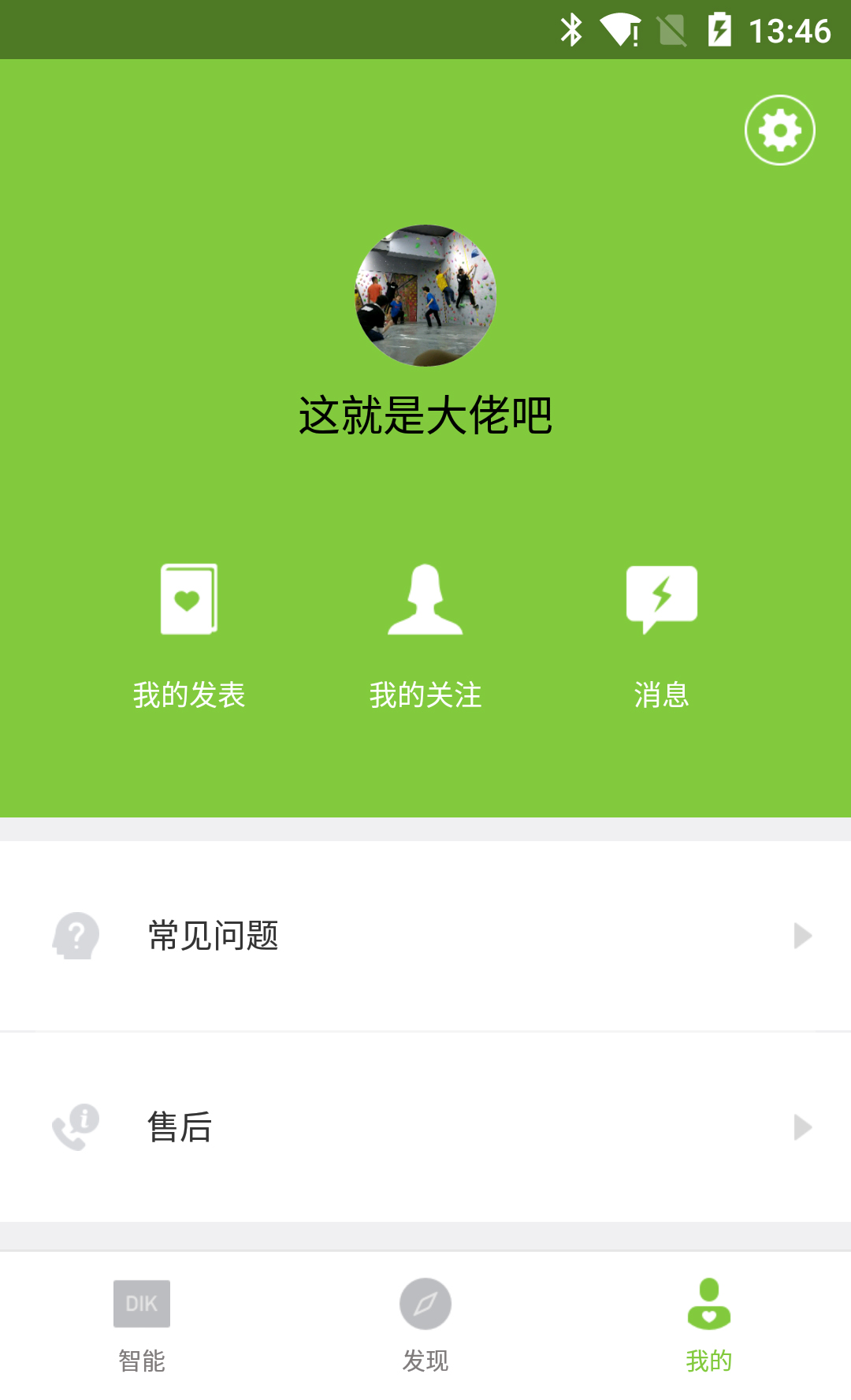Open the settings gear icon
The height and width of the screenshot is (1400, 851).
779,129
